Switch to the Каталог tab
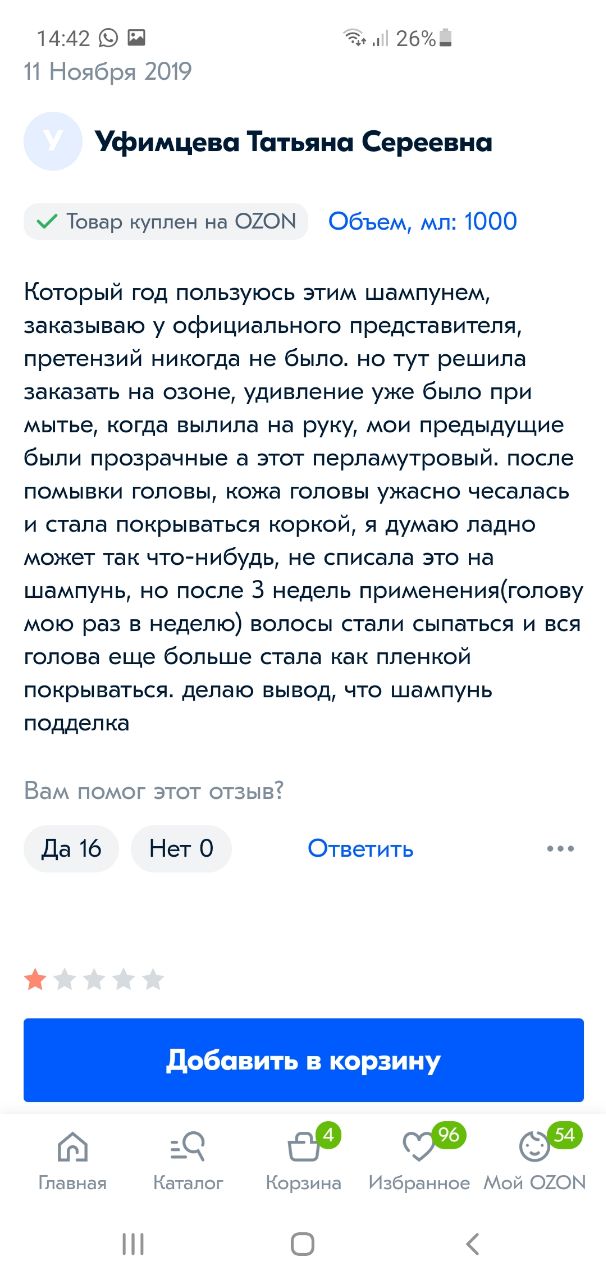 coord(188,1160)
